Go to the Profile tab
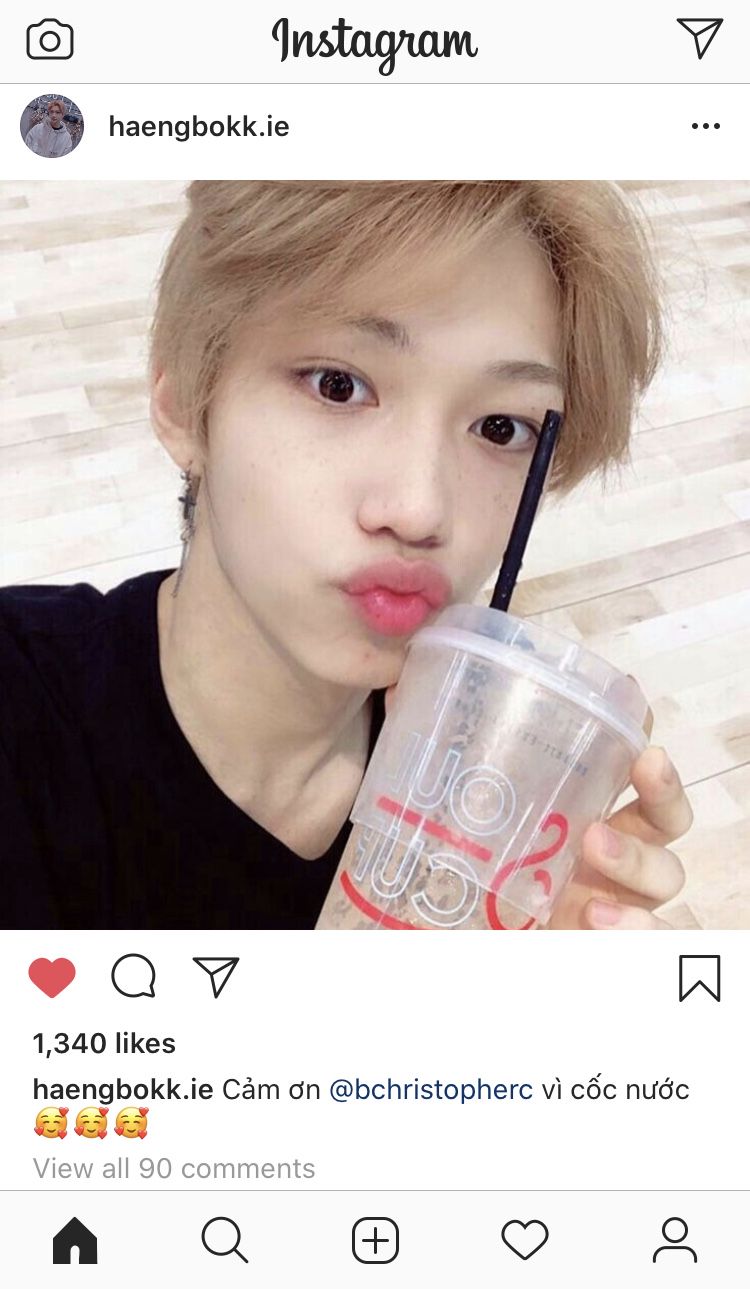Viewport: 750px width, 1289px height. [675, 1241]
